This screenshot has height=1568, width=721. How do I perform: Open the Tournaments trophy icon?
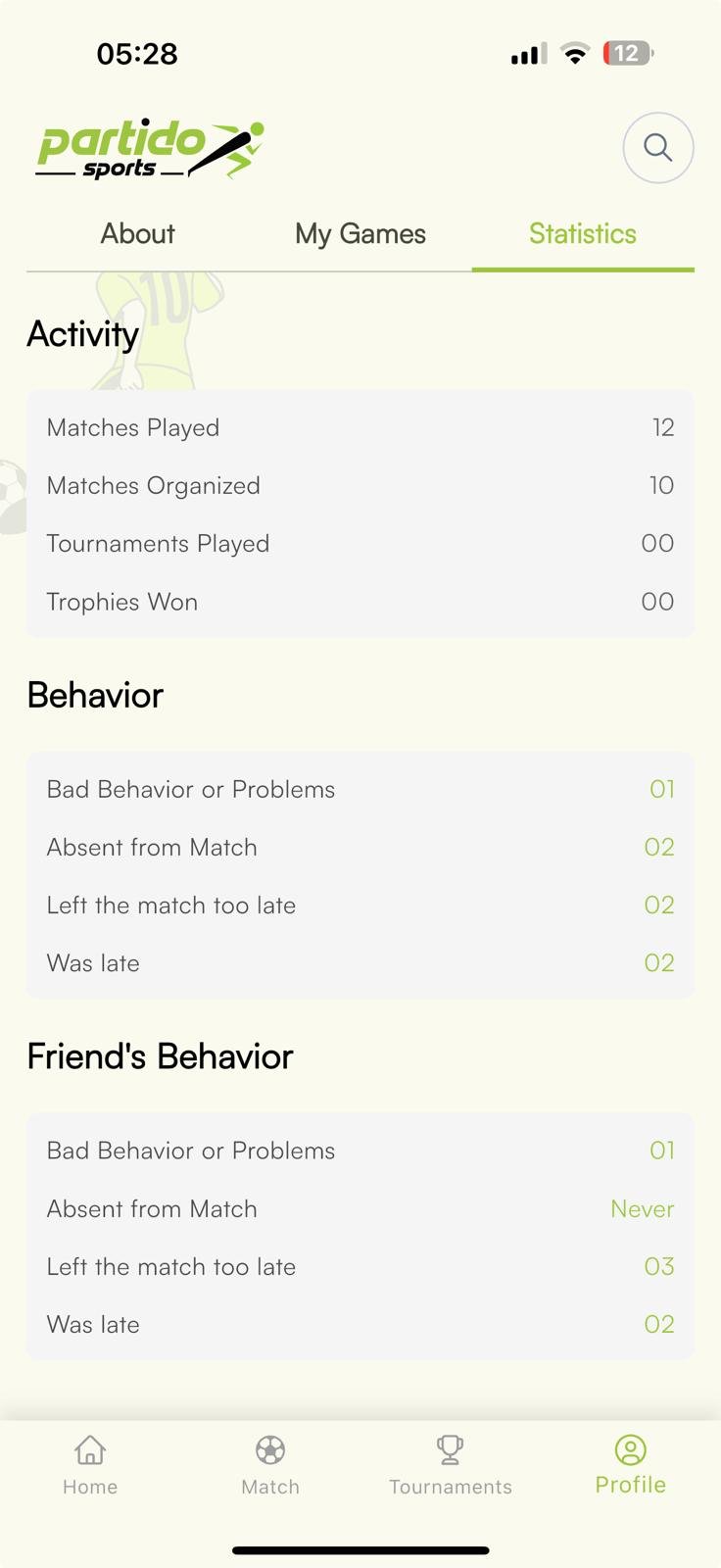[450, 1450]
